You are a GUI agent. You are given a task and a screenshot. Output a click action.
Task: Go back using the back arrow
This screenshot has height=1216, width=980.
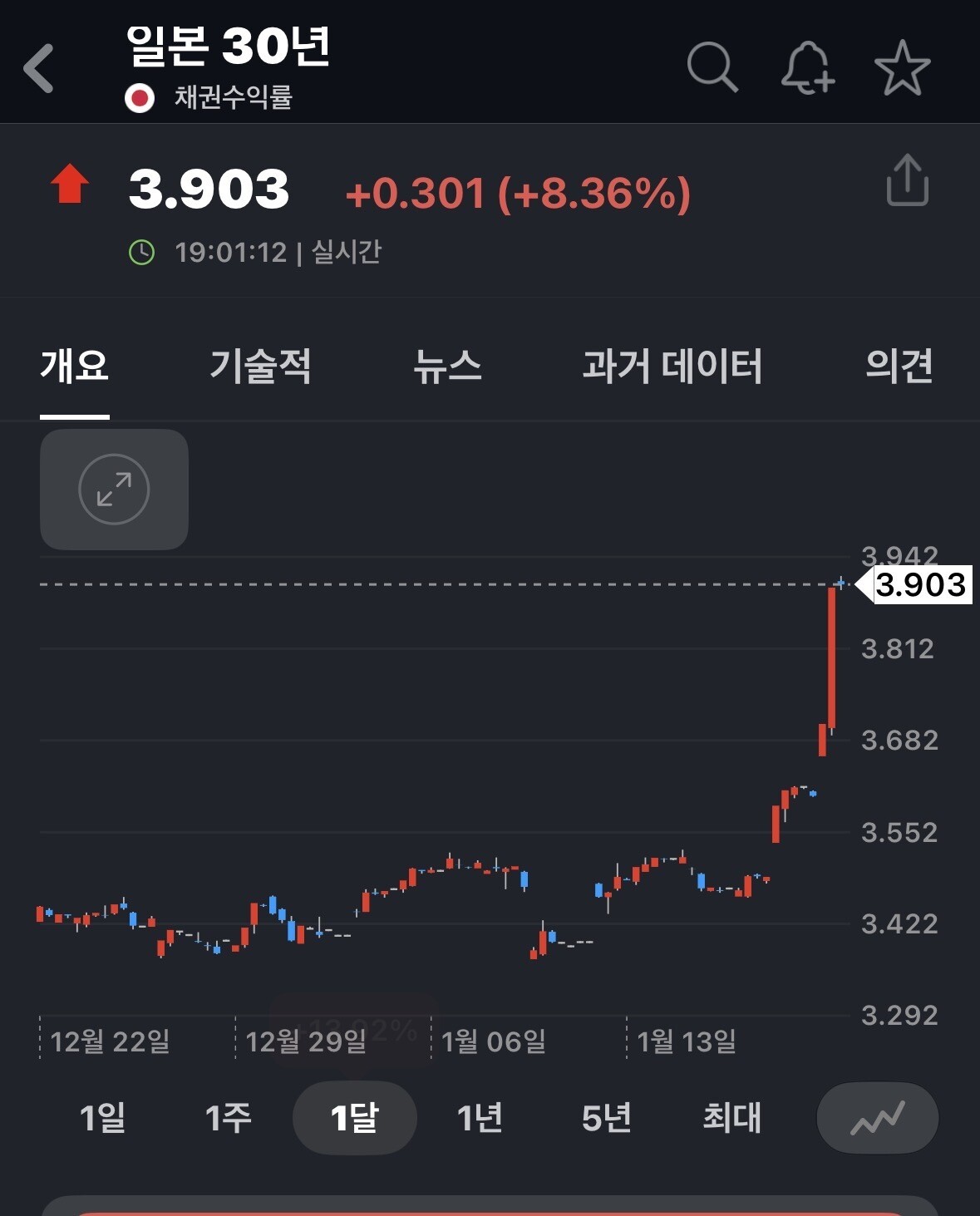click(x=39, y=68)
